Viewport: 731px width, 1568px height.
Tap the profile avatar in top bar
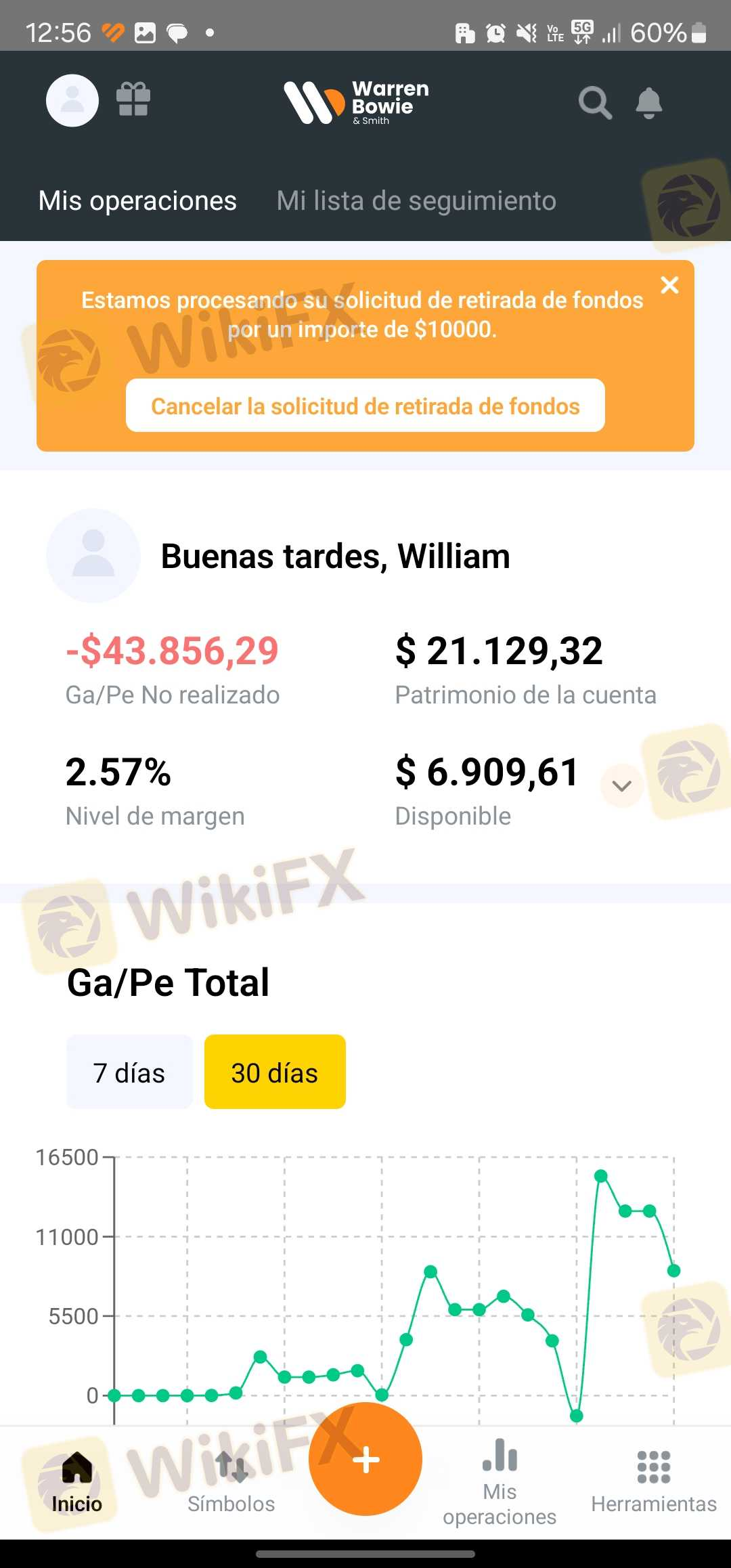[72, 100]
